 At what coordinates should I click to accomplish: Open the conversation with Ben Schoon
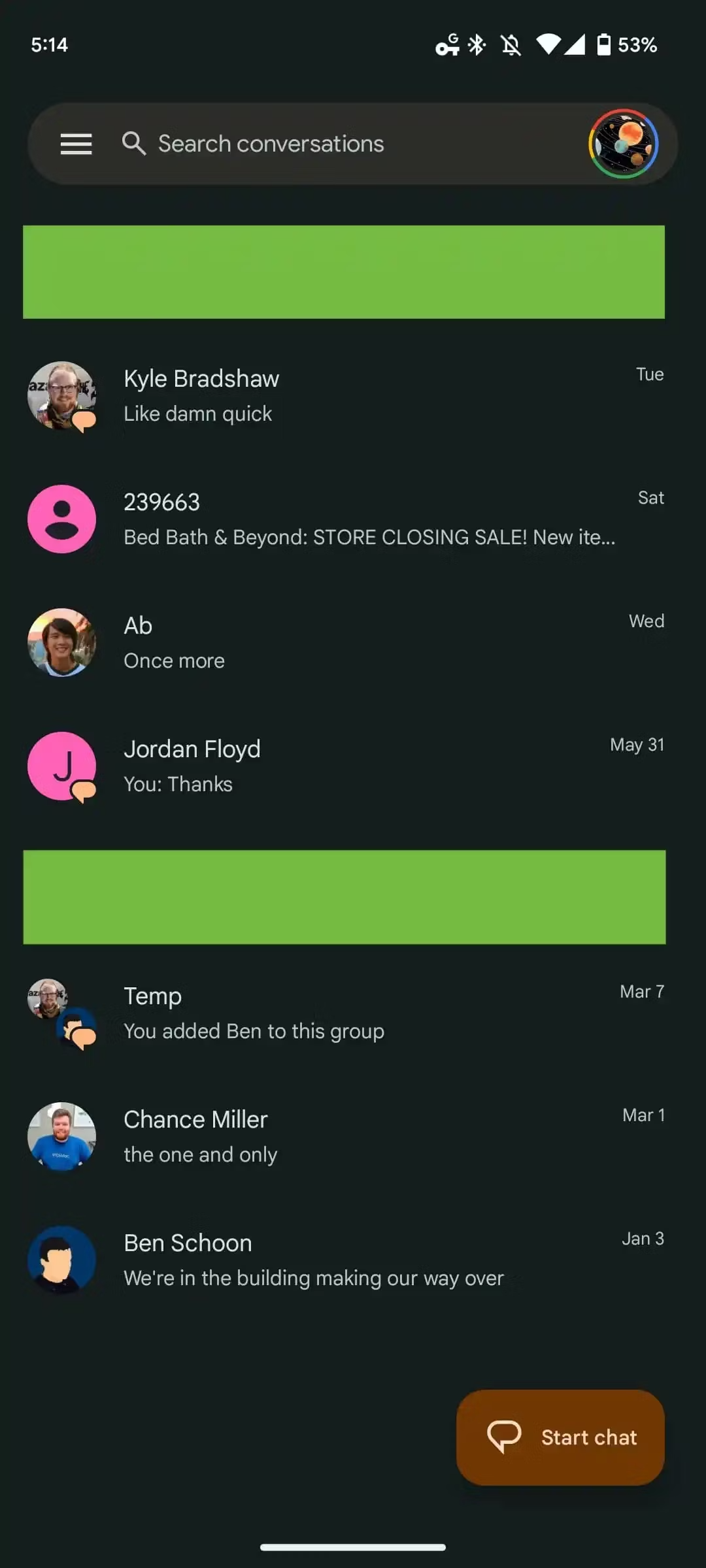pyautogui.click(x=353, y=1260)
